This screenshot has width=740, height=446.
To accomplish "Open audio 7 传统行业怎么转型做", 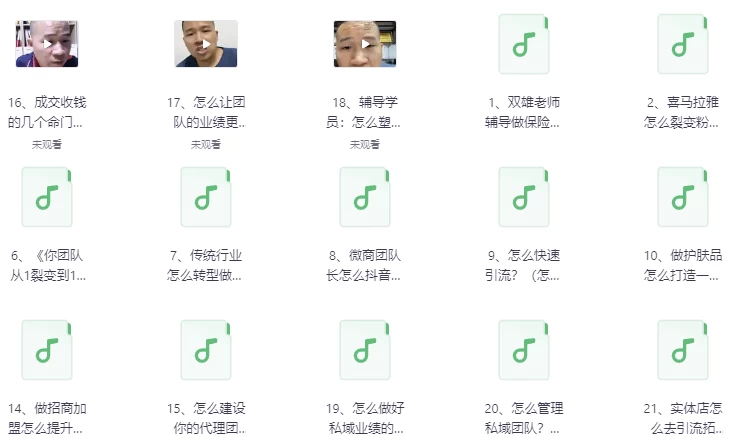I will coord(206,197).
